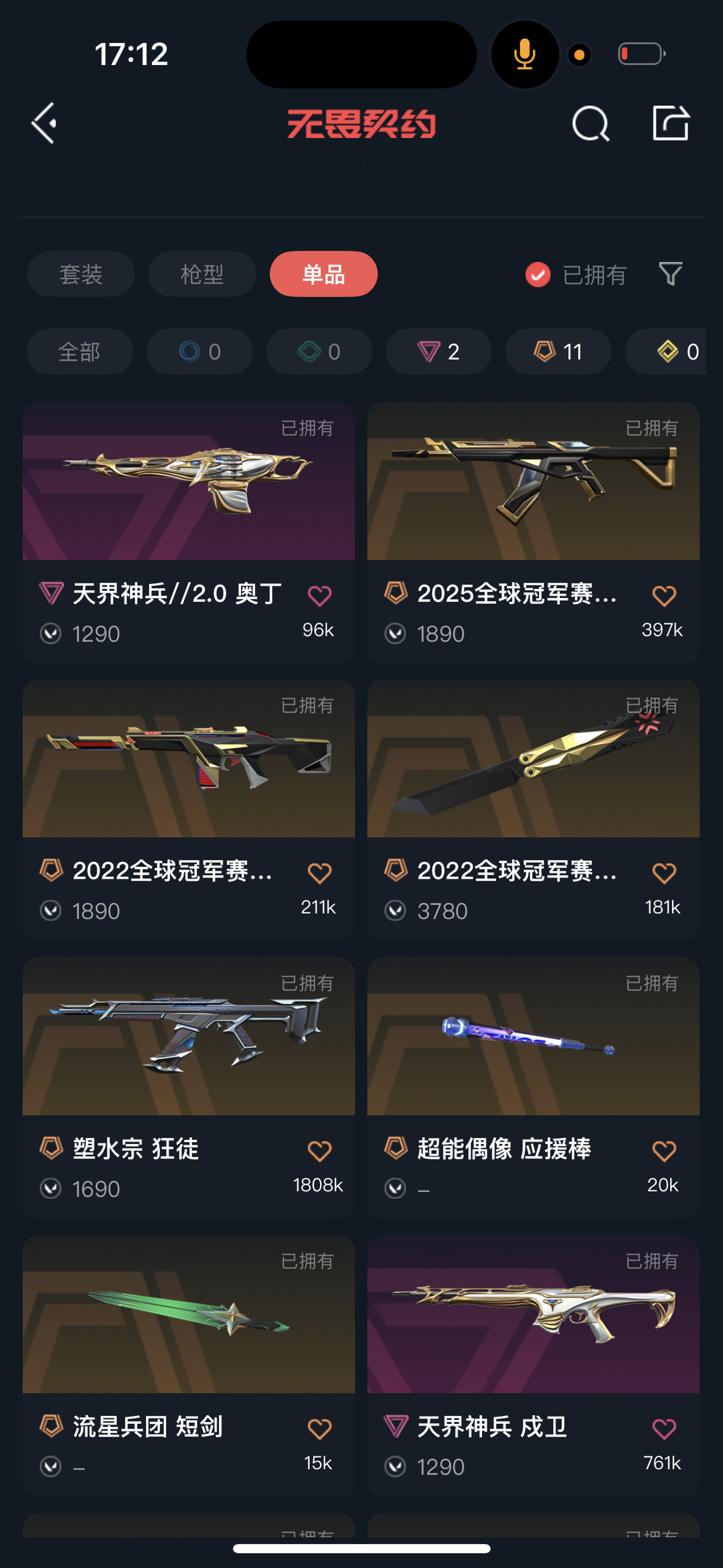Filter by the orange tier chip showing 11
723x1568 pixels.
click(558, 352)
